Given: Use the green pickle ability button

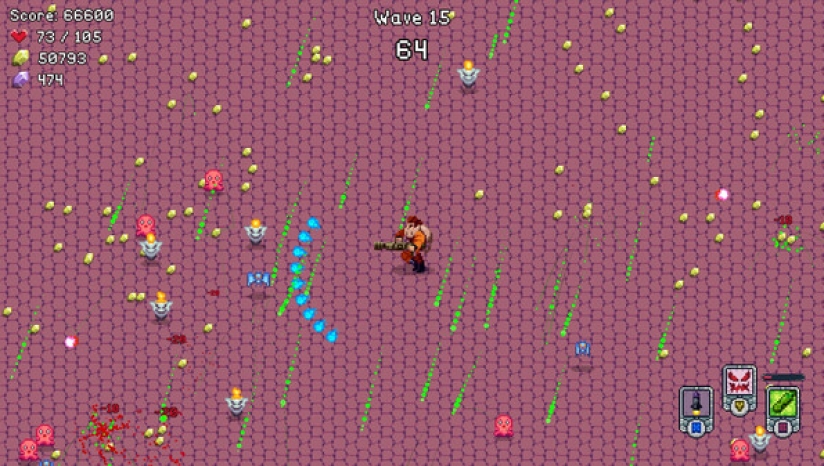Looking at the screenshot, I should tap(782, 404).
